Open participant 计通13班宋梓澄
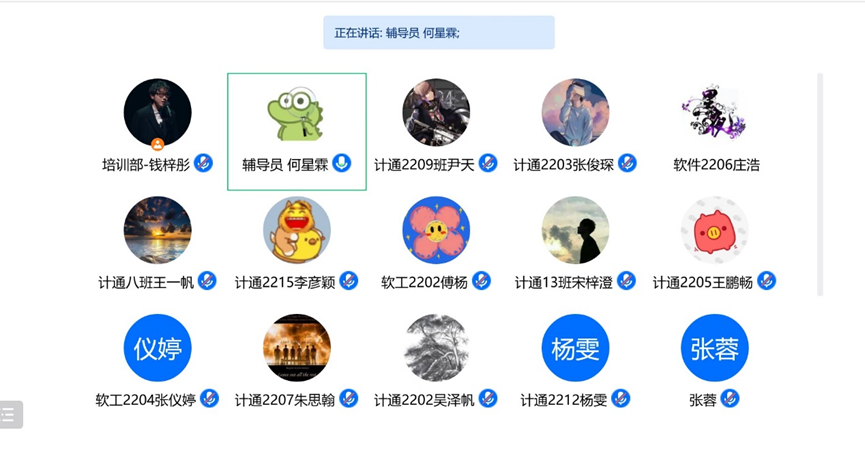The height and width of the screenshot is (458, 865). pyautogui.click(x=575, y=231)
